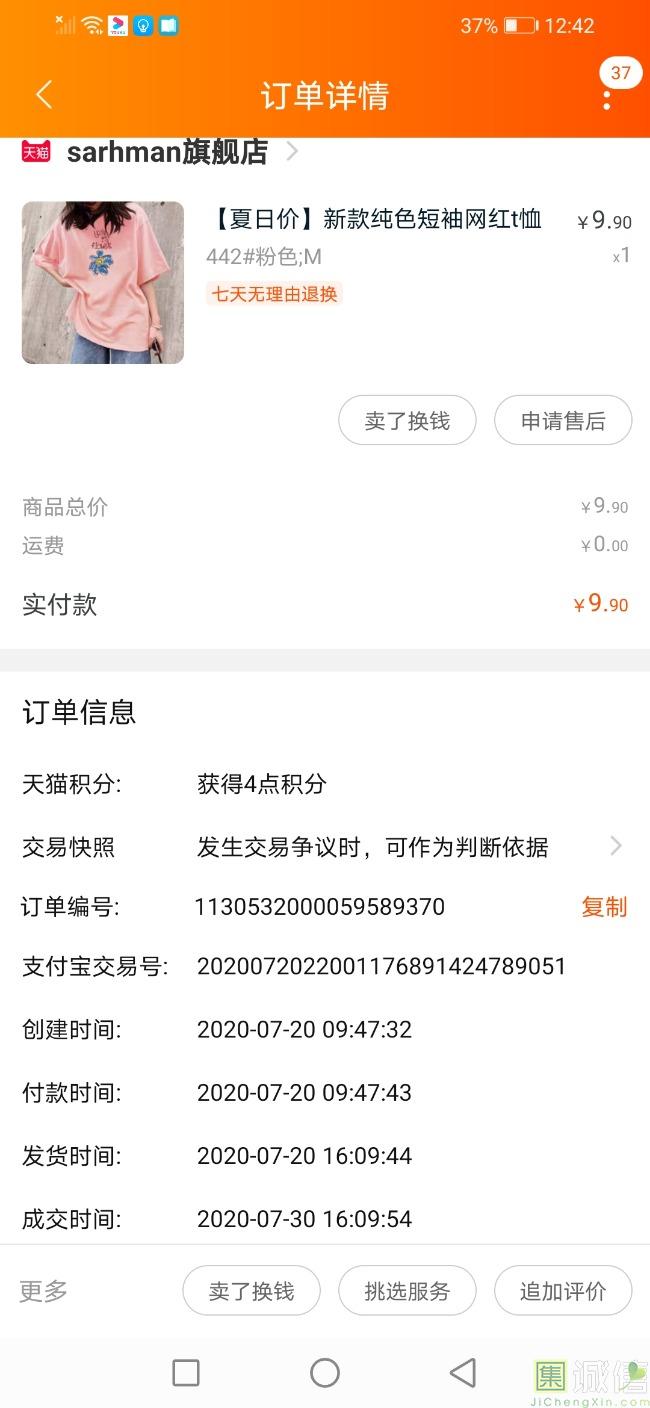This screenshot has height=1408, width=650.
Task: Open the pink t-shirt product image
Action: click(103, 282)
